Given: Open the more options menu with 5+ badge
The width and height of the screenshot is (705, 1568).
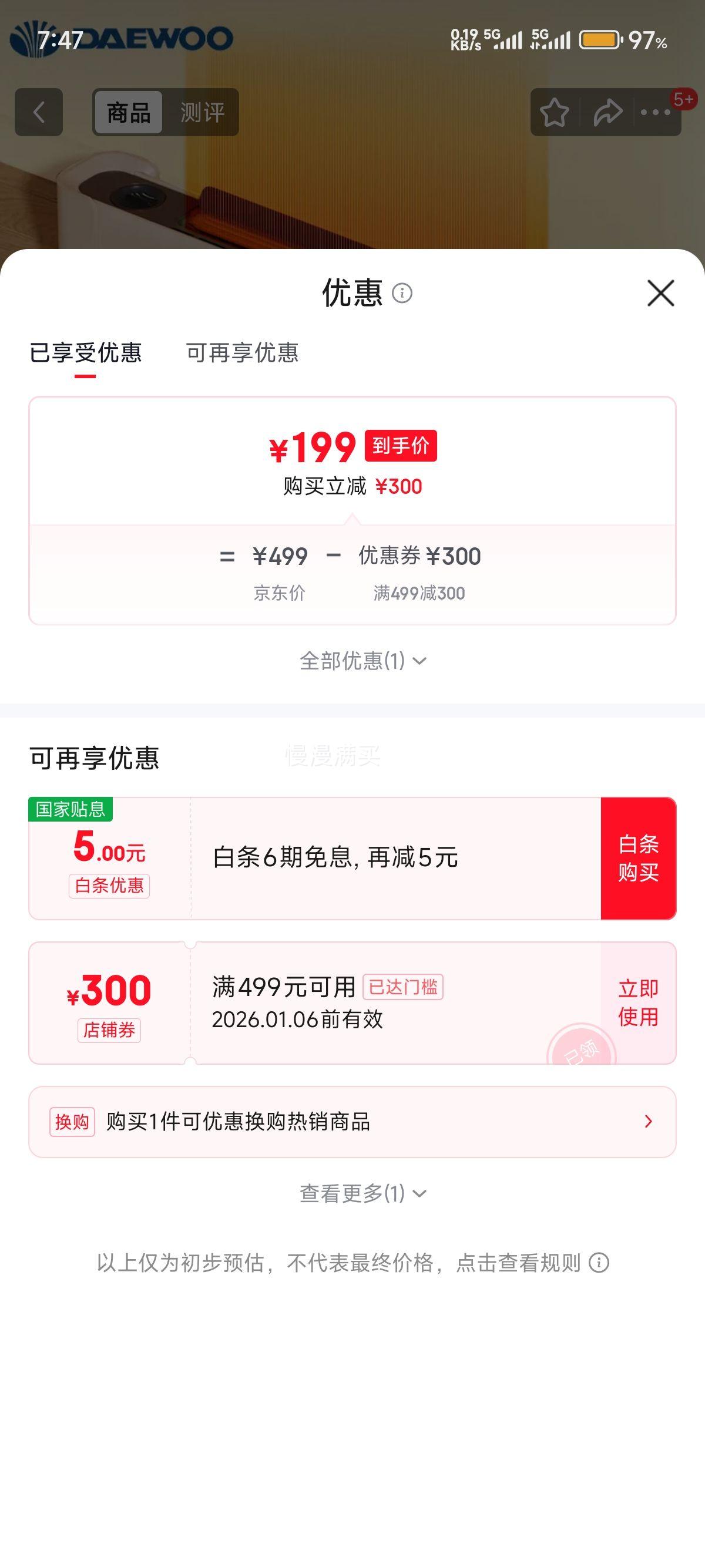Looking at the screenshot, I should click(656, 112).
